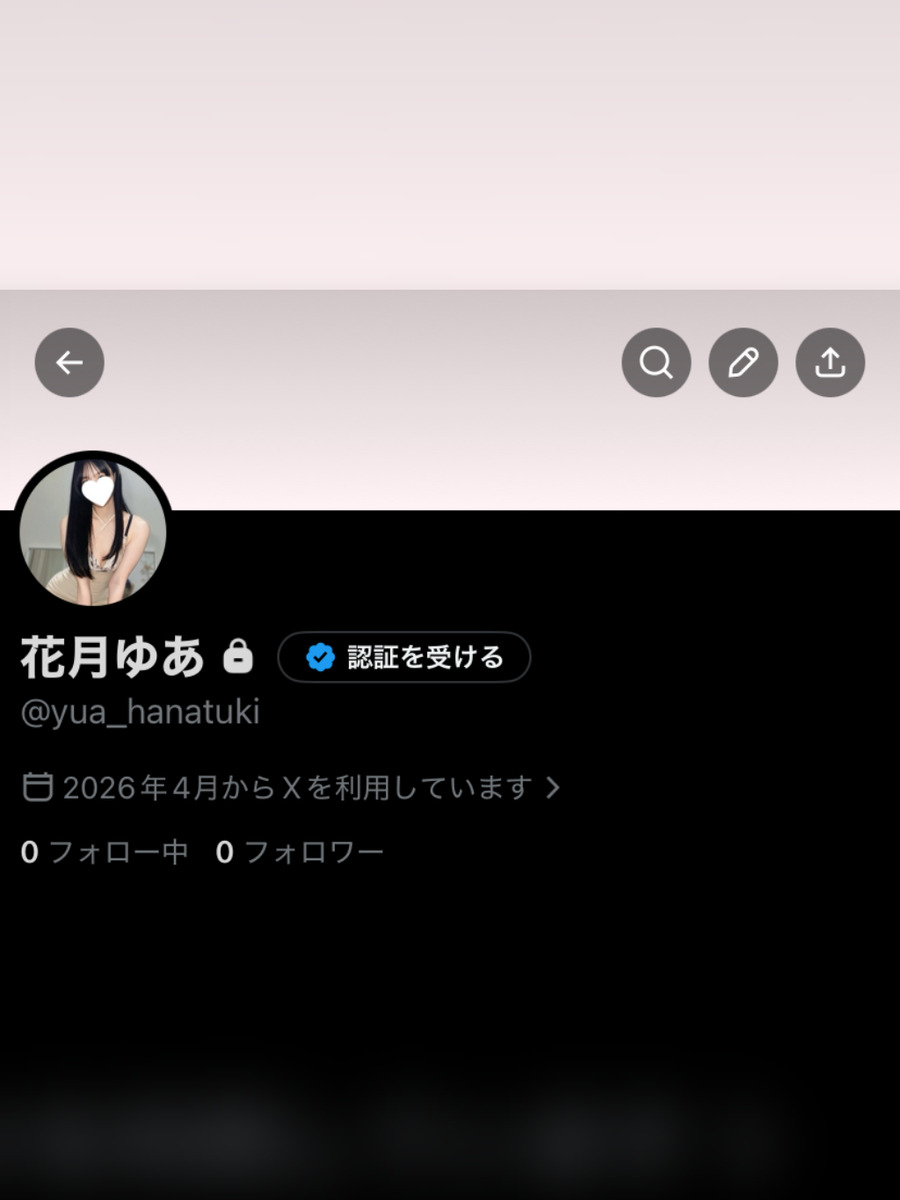
Task: Tap the calendar icon near the join date
Action: click(x=36, y=788)
